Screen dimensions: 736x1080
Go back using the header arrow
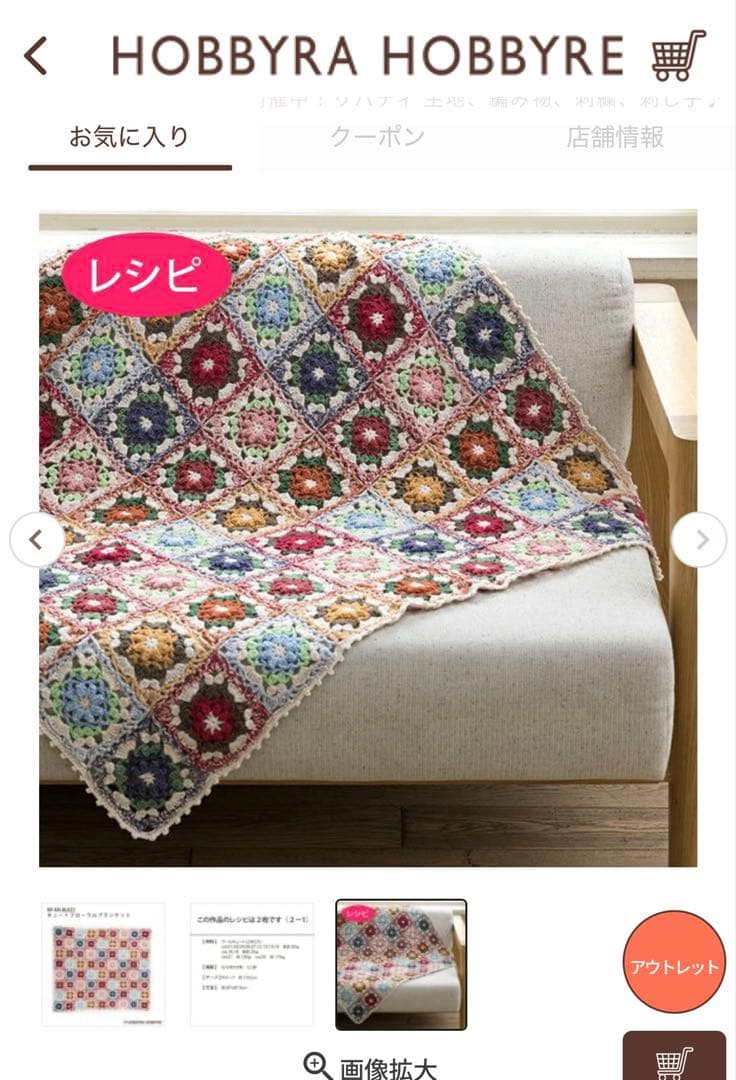pos(36,56)
